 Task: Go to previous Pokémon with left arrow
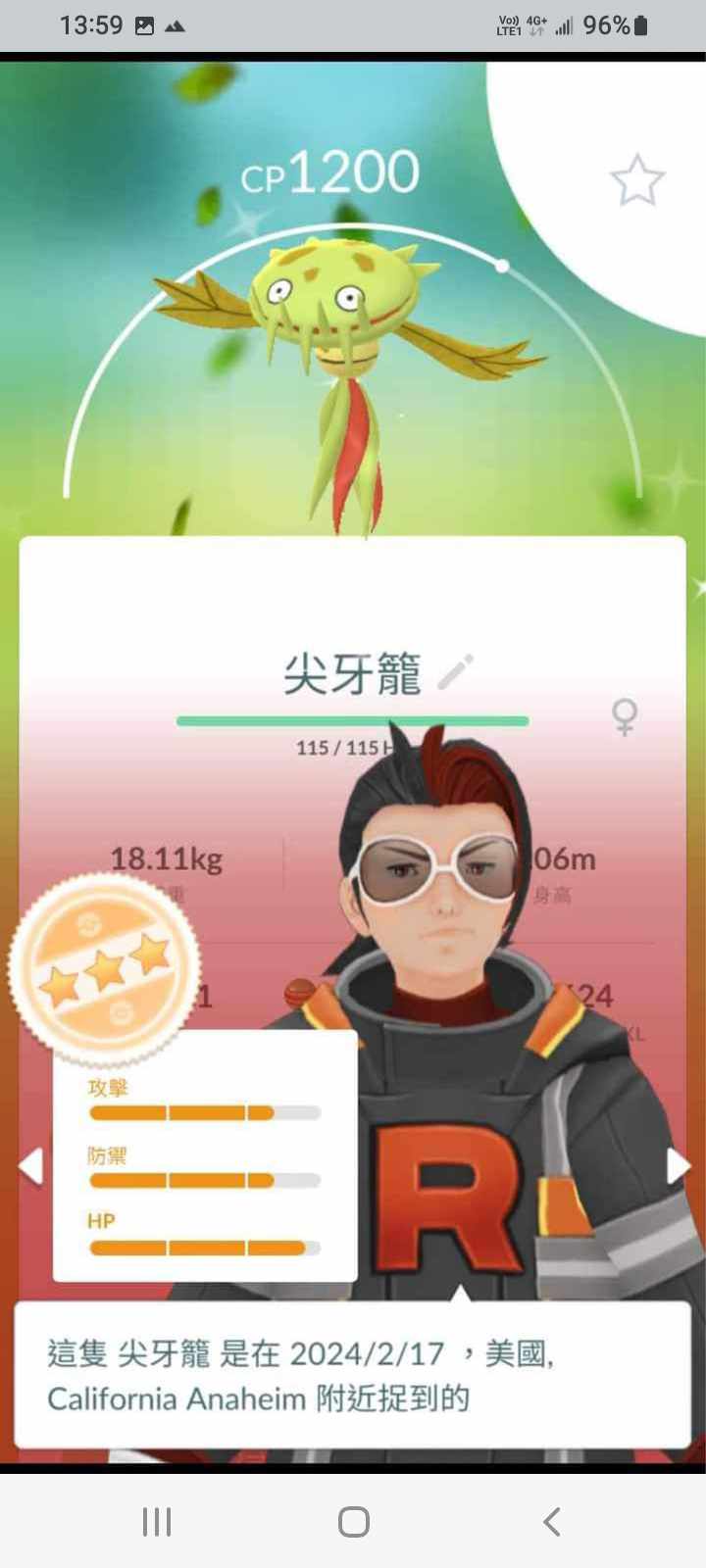(x=31, y=1166)
